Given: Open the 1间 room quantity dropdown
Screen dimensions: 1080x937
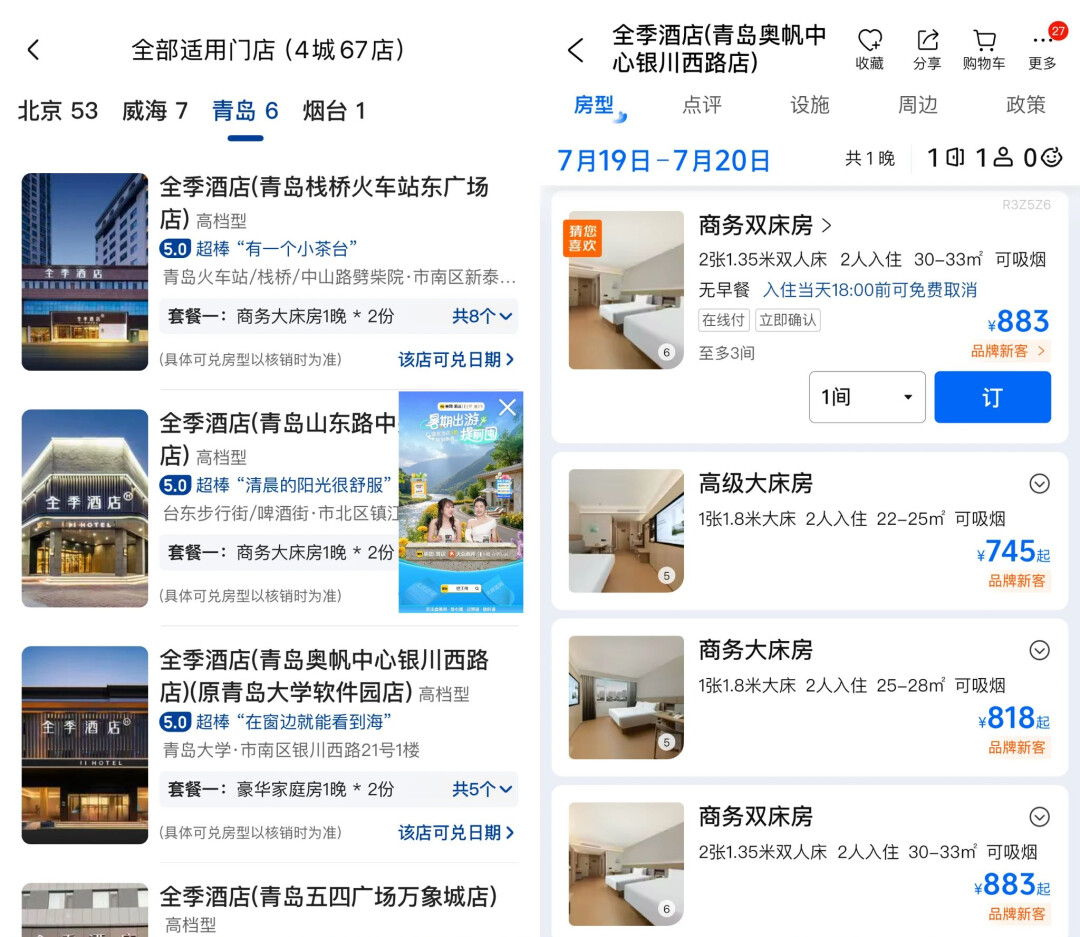Looking at the screenshot, I should point(866,397).
